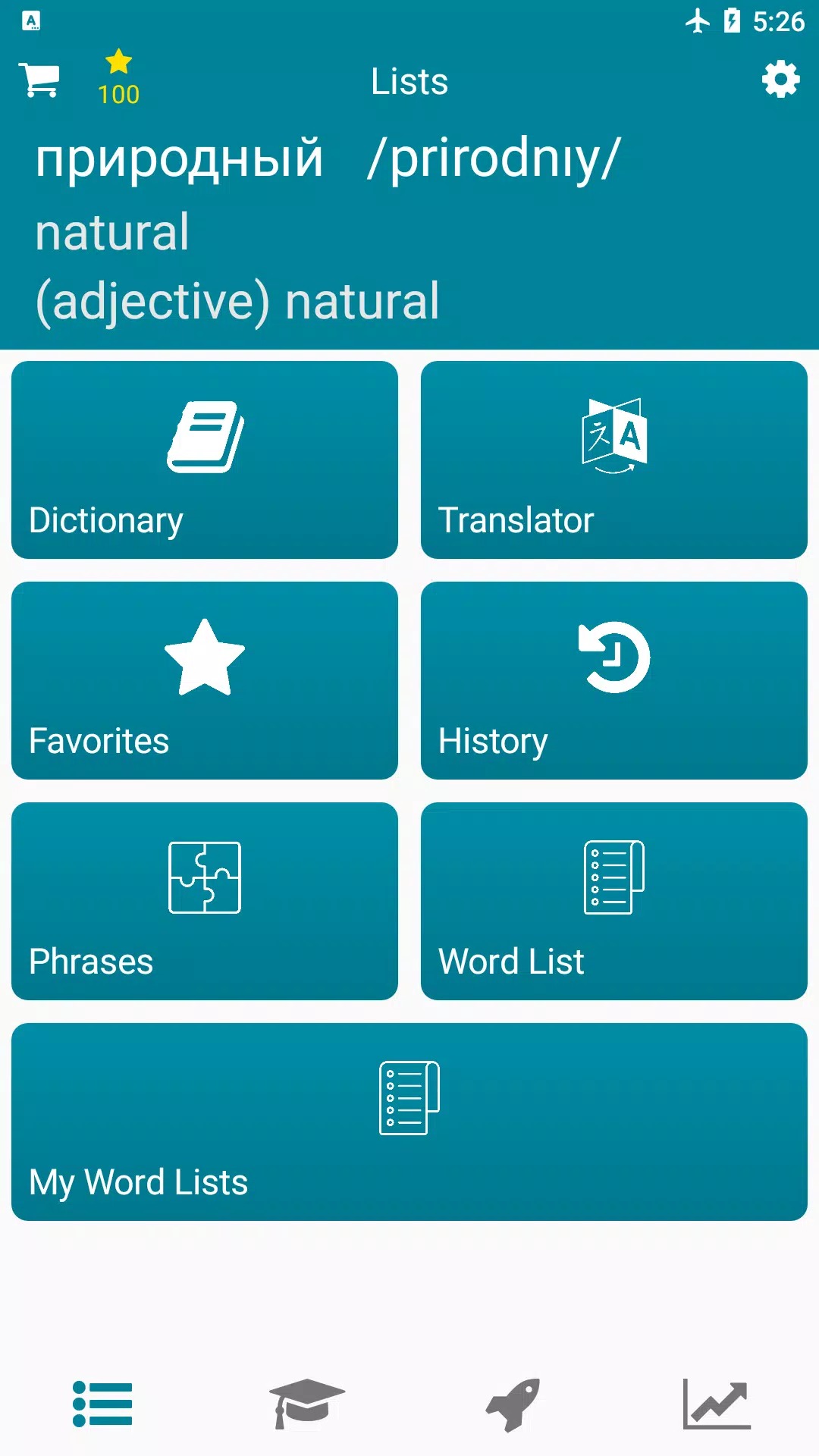
Task: Show the progress chart tab
Action: 717,1404
